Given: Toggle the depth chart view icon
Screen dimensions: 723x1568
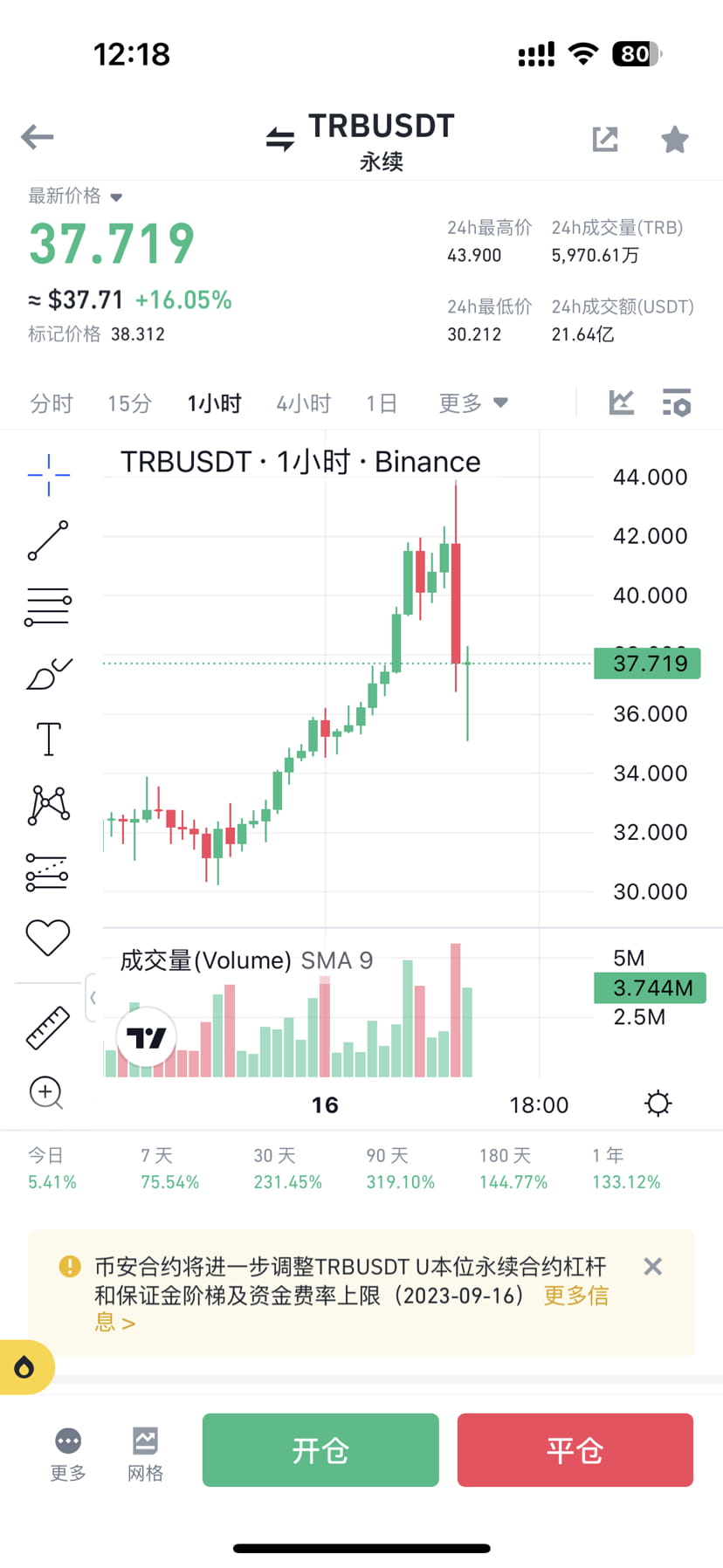Looking at the screenshot, I should click(621, 402).
